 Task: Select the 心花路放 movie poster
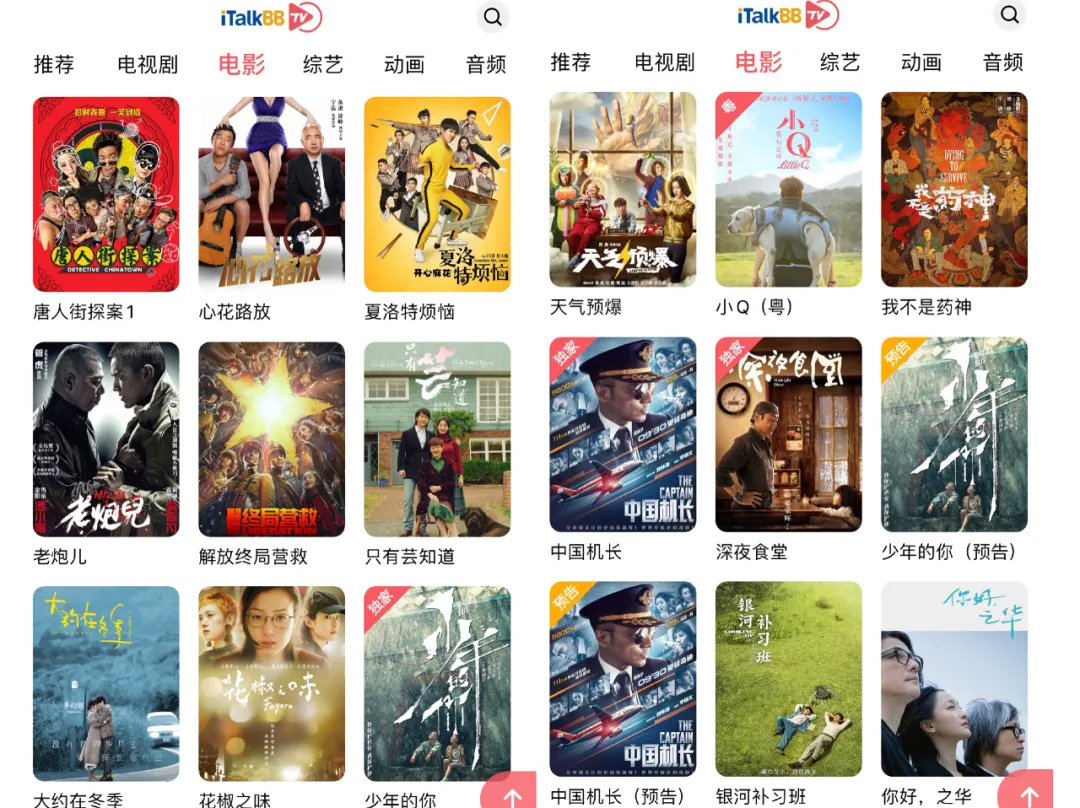point(271,194)
